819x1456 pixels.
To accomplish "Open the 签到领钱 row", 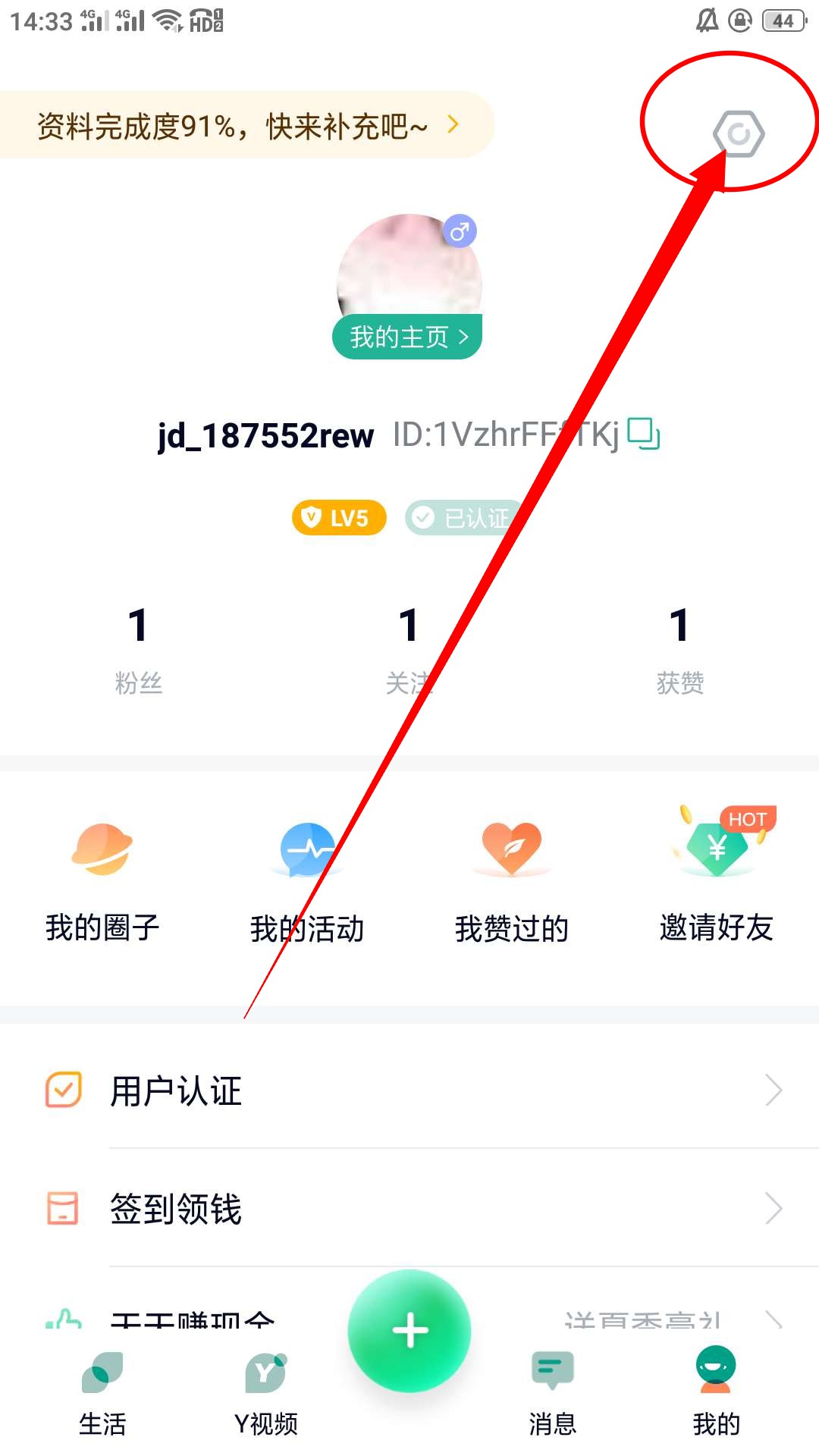I will [x=409, y=1208].
